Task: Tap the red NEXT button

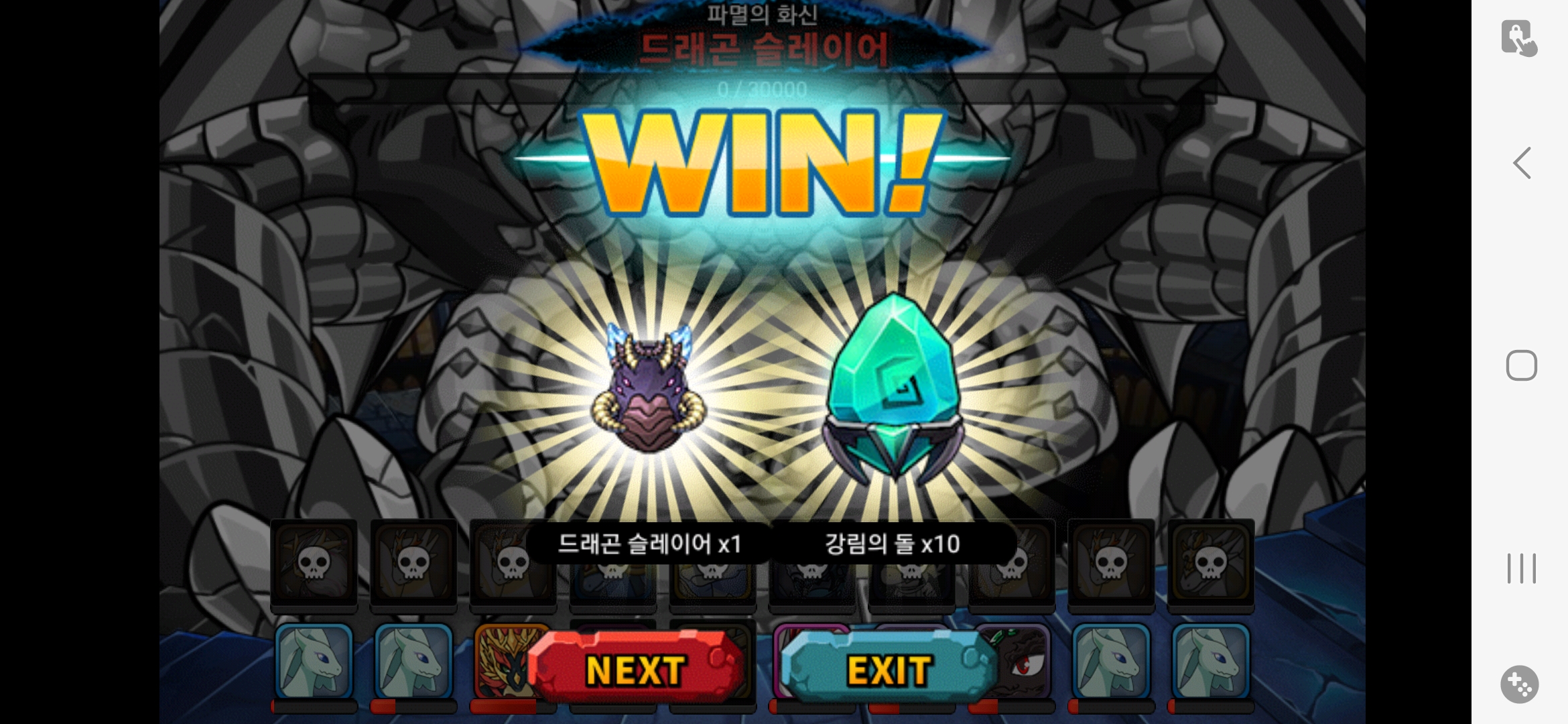Action: (635, 668)
